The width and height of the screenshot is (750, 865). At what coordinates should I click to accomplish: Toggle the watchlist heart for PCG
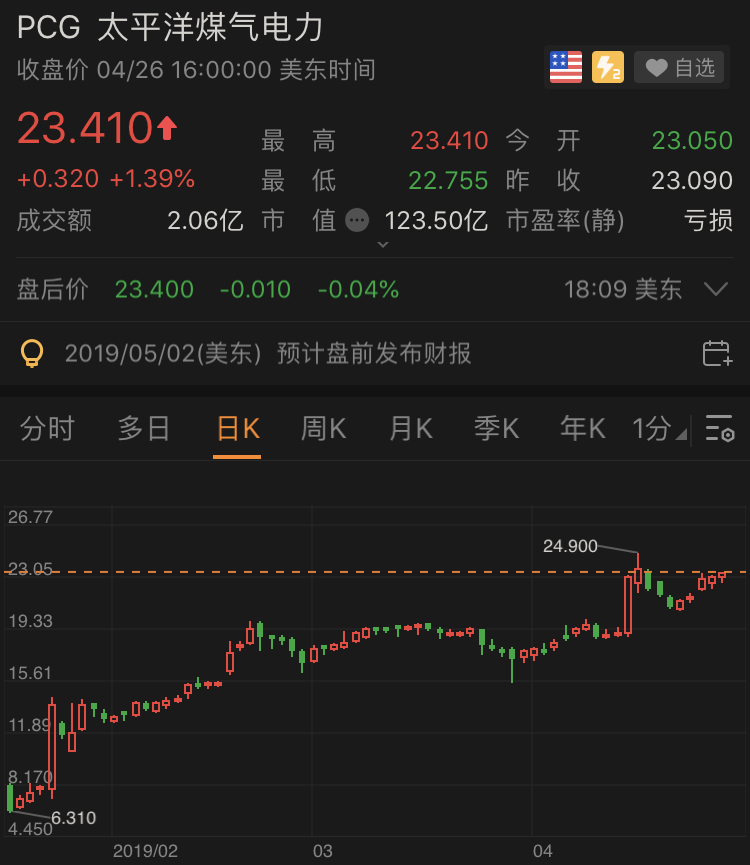click(x=656, y=68)
